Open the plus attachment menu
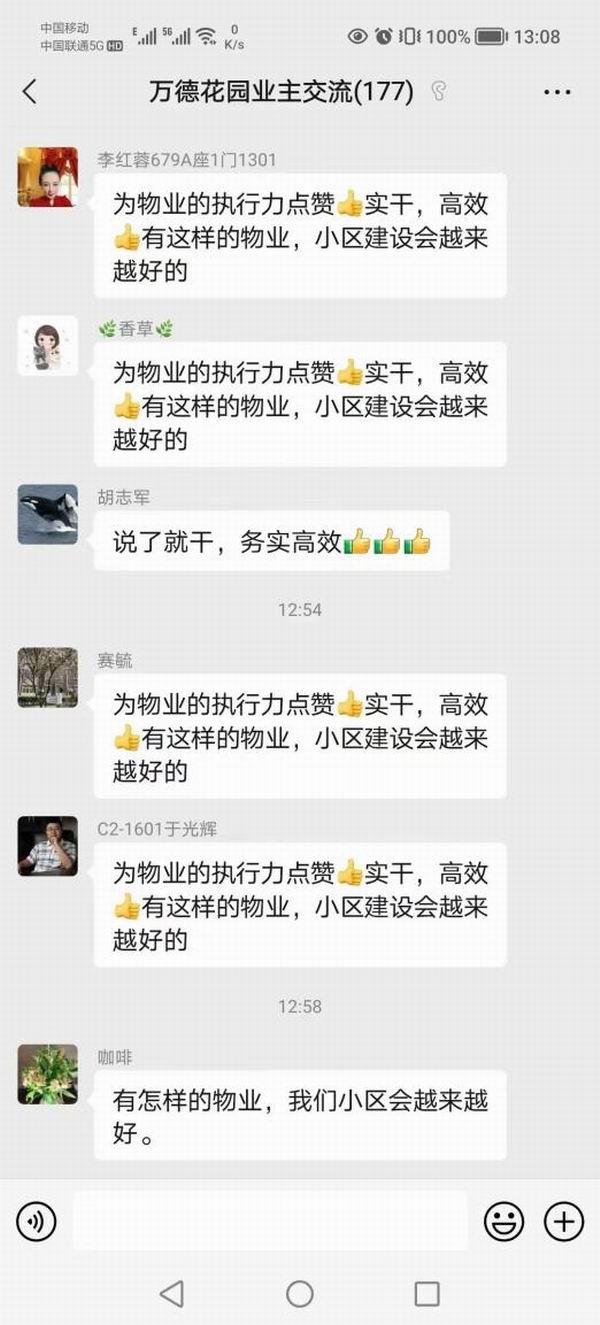The height and width of the screenshot is (1325, 600). tap(563, 1221)
